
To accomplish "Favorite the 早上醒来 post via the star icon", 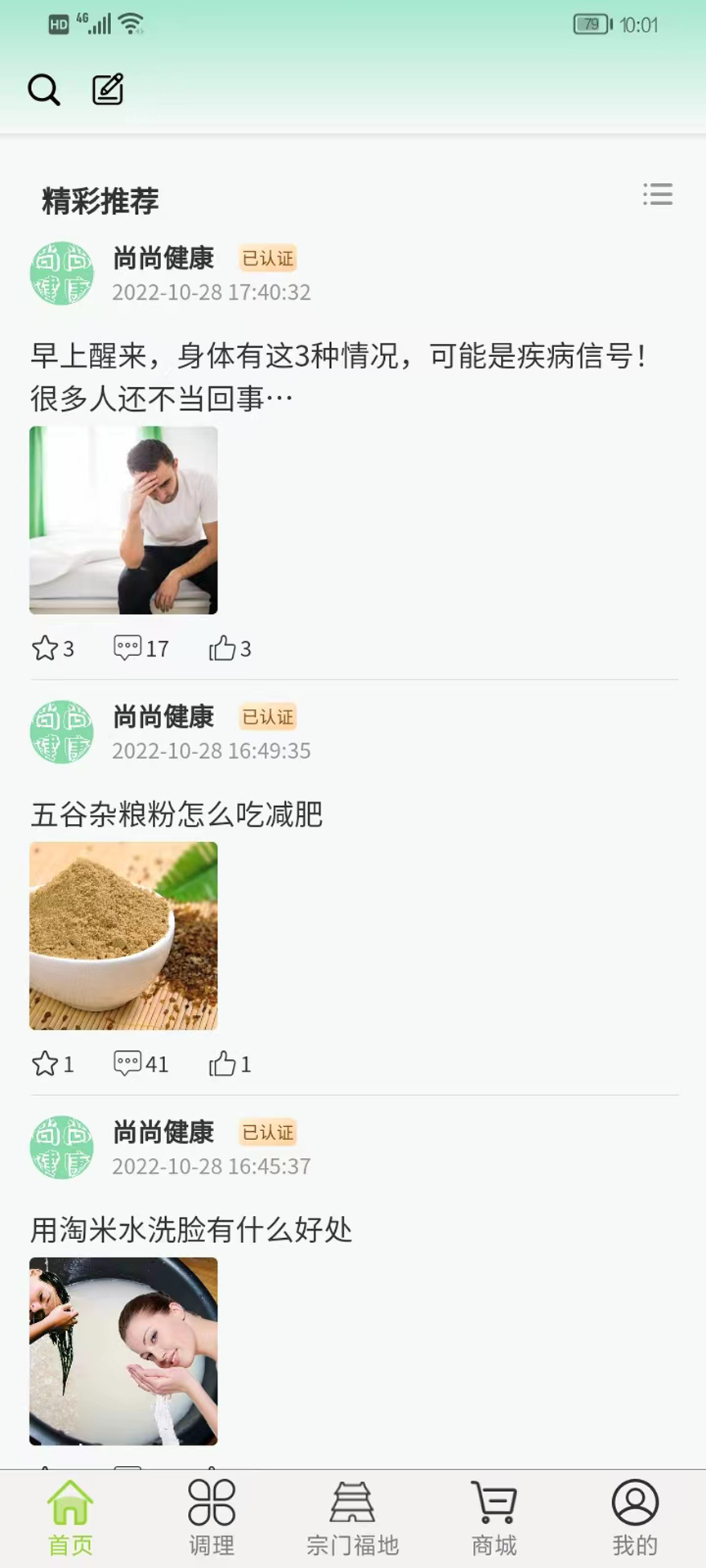I will pyautogui.click(x=52, y=648).
